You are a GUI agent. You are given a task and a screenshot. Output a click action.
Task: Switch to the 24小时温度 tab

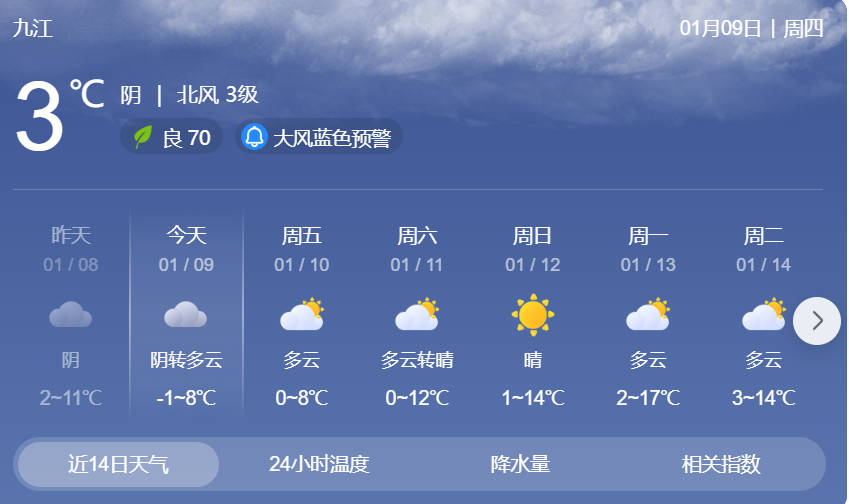pos(319,464)
